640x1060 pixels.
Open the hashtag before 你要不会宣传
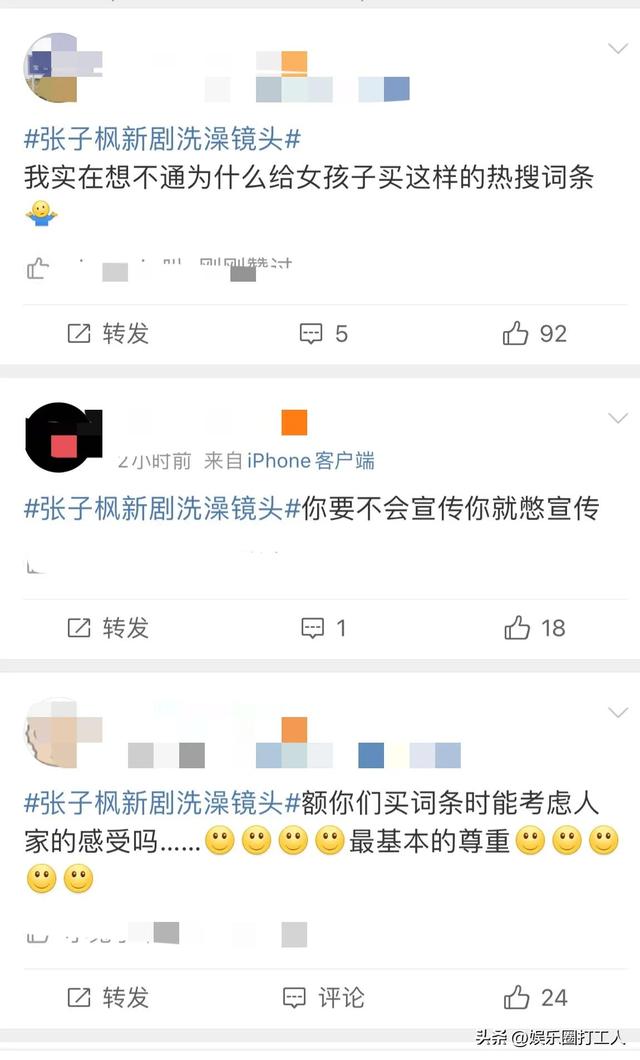coord(162,508)
